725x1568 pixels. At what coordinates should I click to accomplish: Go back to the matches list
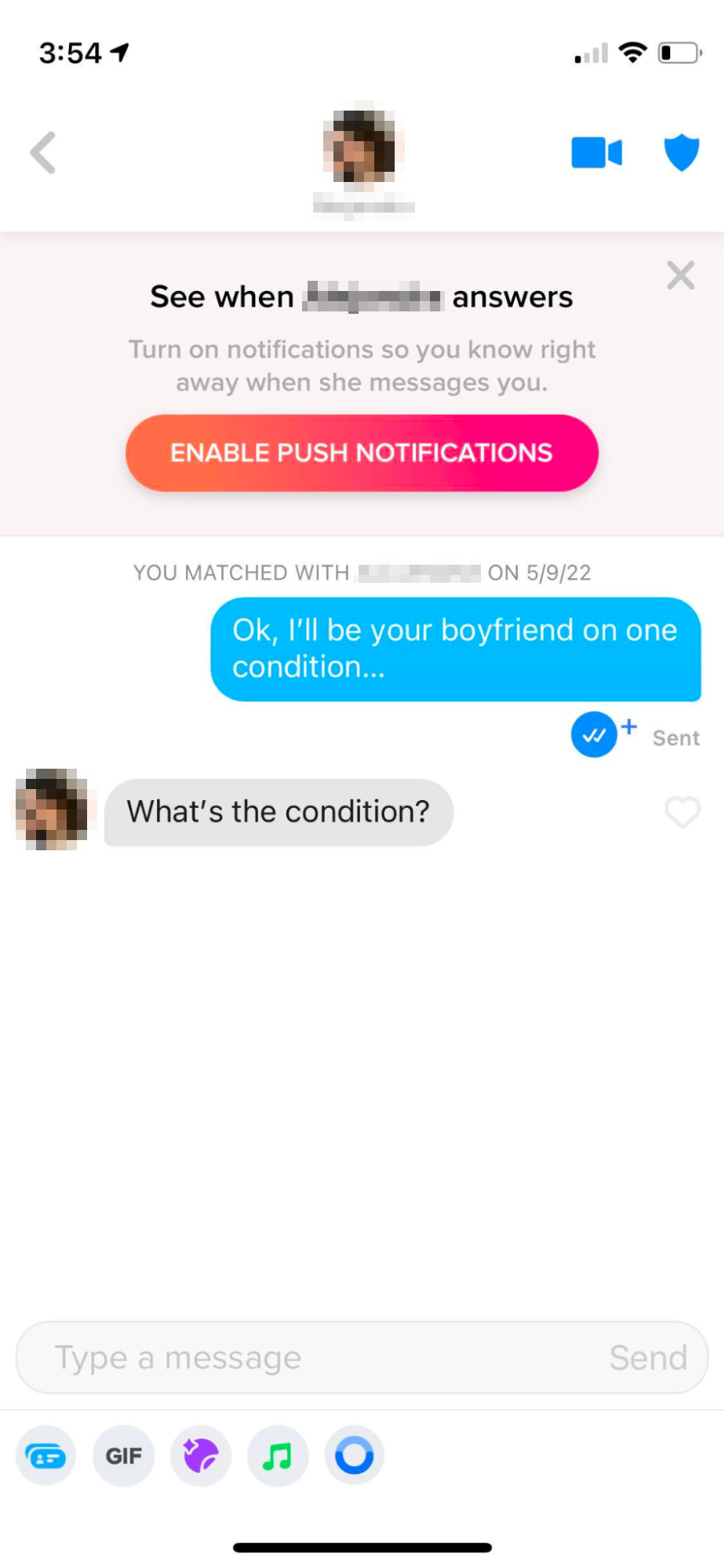point(43,152)
